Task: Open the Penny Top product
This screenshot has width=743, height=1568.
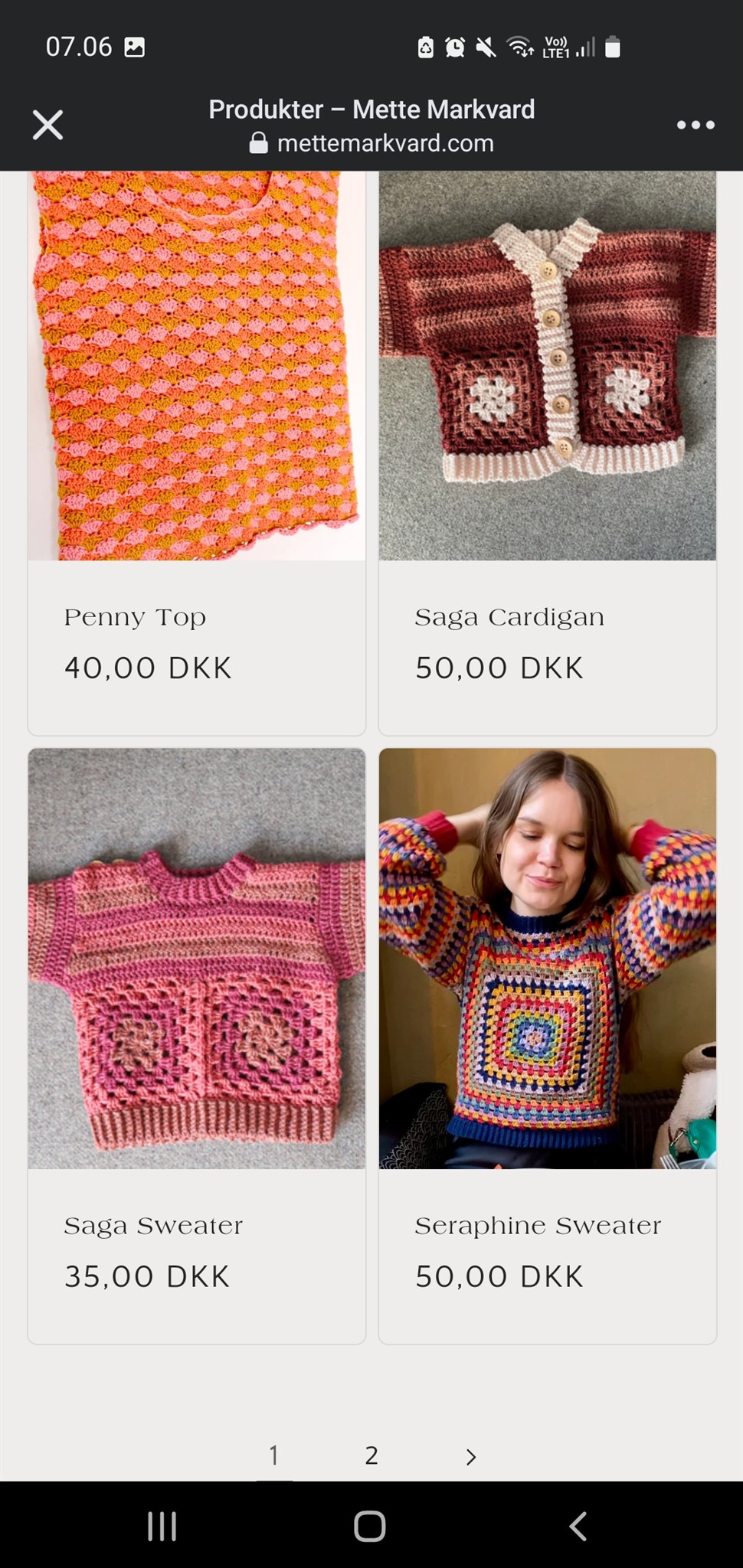Action: coord(197,453)
